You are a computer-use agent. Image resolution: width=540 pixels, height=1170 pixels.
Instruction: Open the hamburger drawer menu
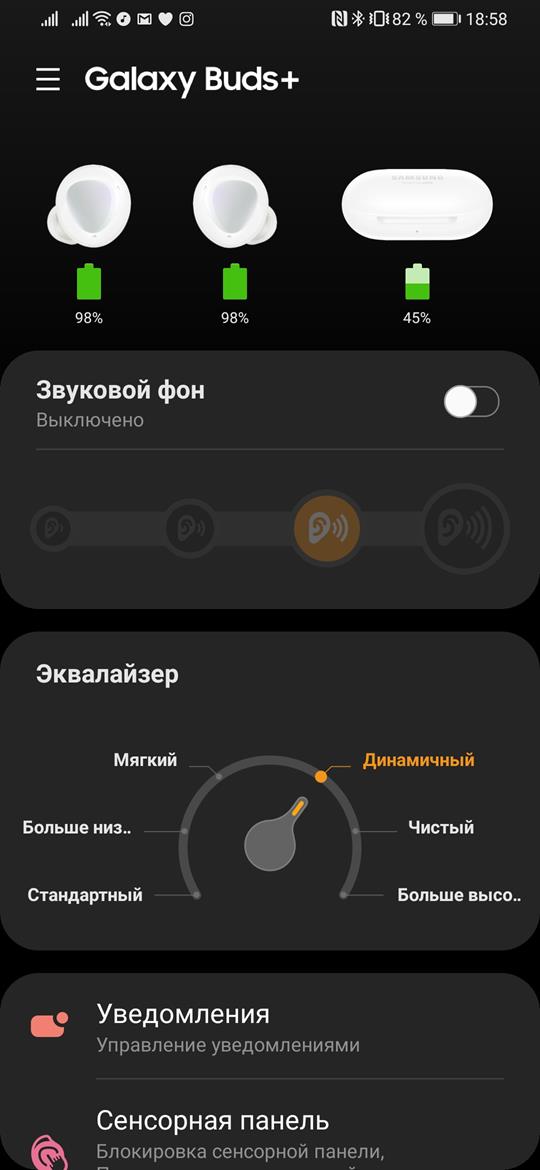48,80
